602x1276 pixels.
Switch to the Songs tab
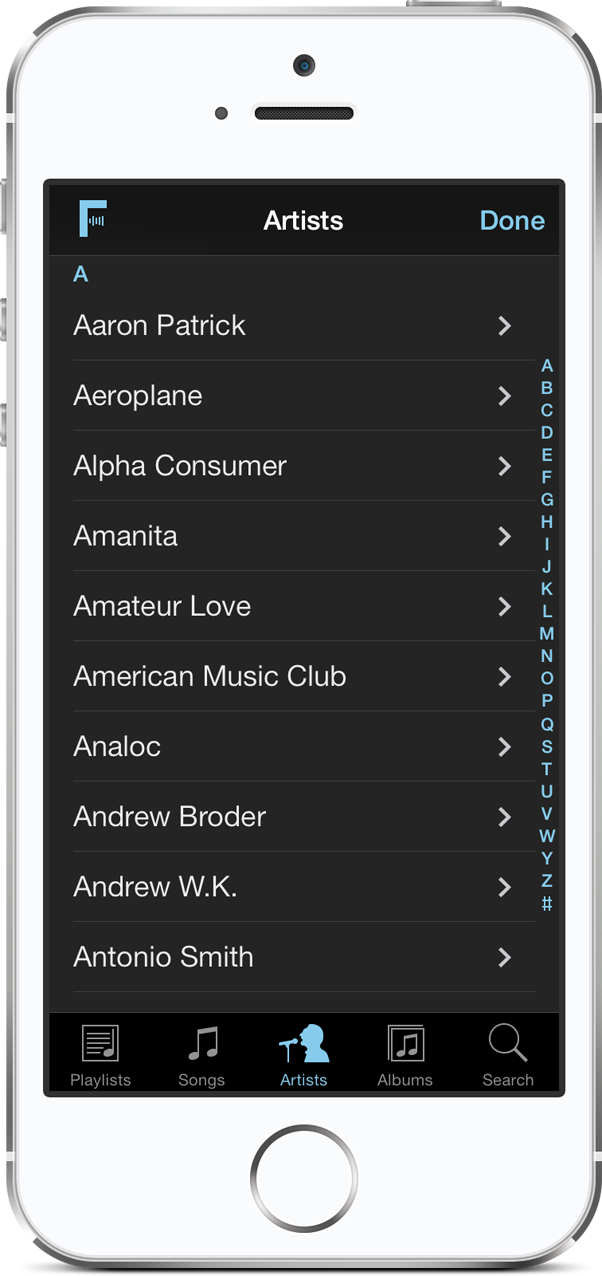pyautogui.click(x=202, y=1056)
